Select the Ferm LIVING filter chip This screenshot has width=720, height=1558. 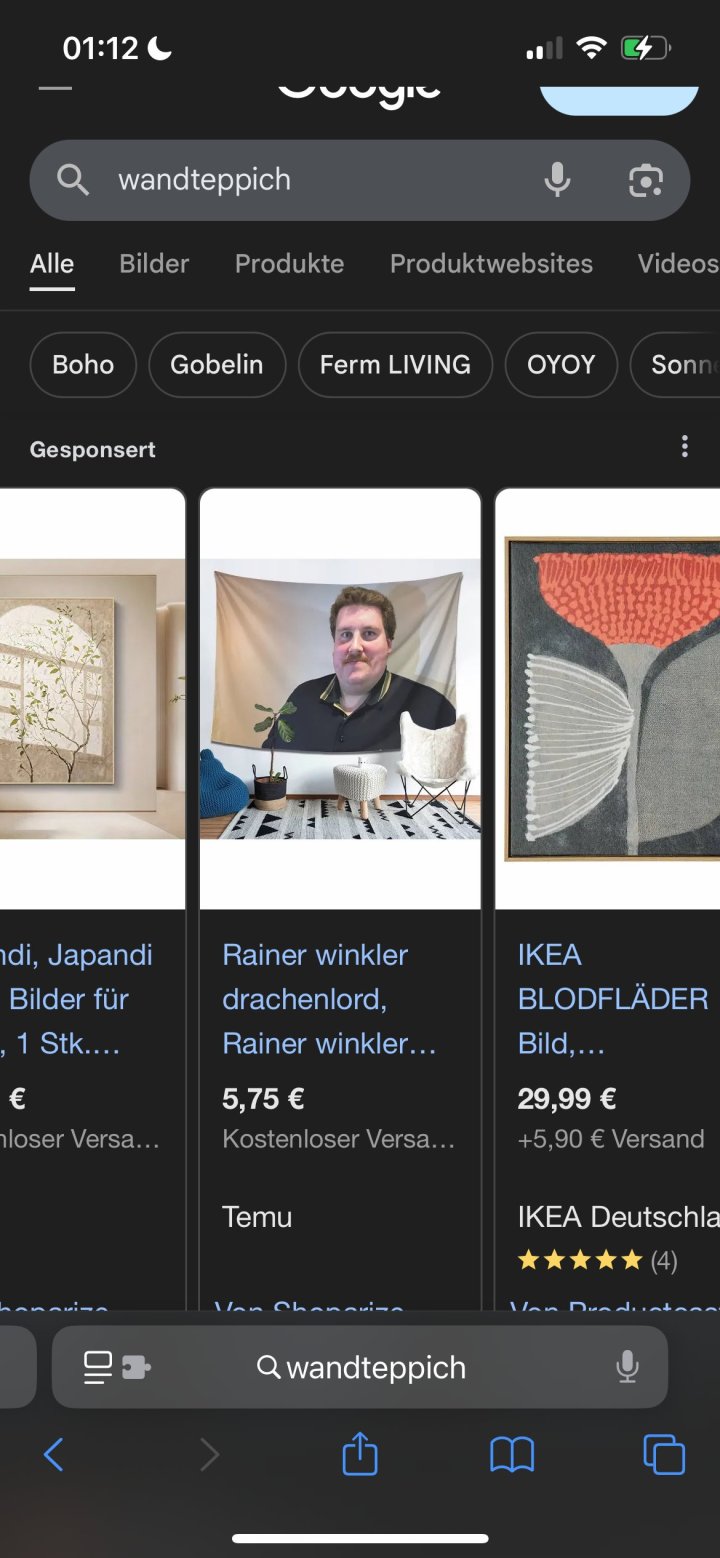(395, 365)
